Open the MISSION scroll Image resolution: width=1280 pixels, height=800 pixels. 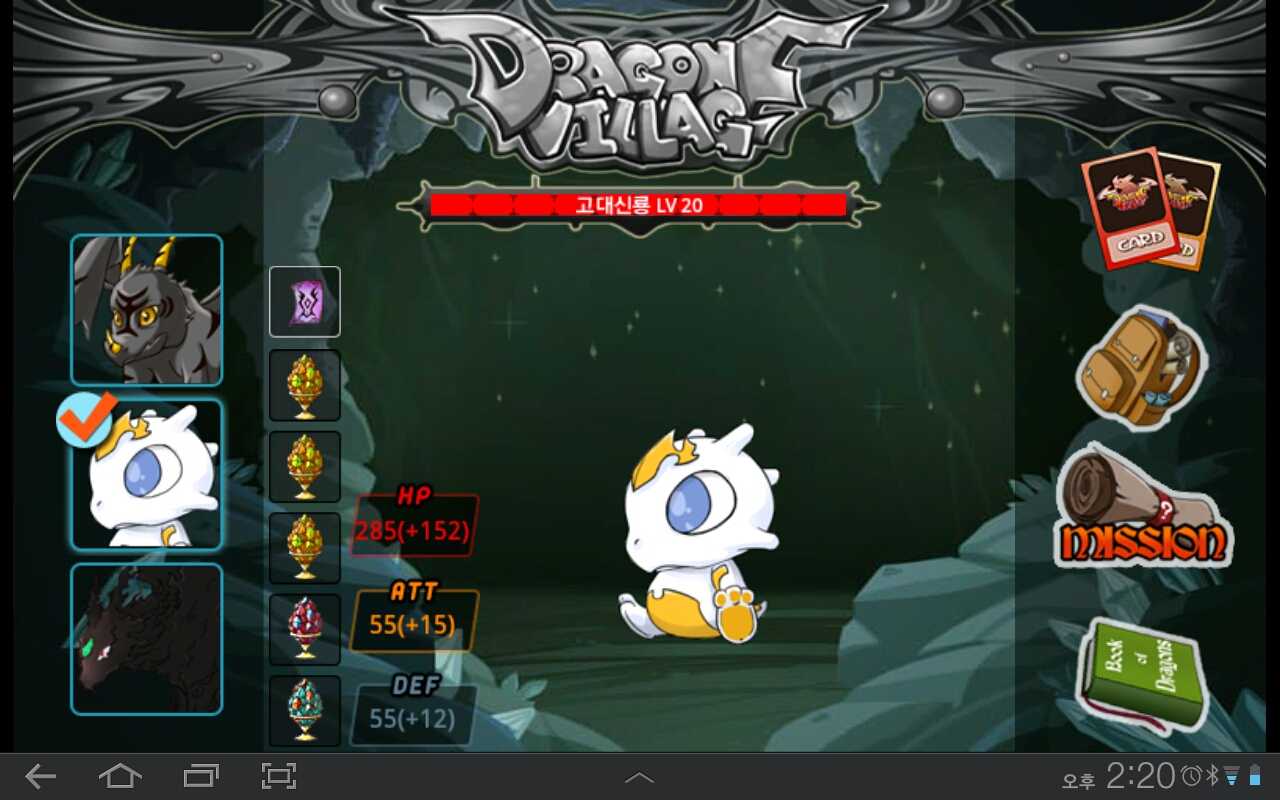1140,510
